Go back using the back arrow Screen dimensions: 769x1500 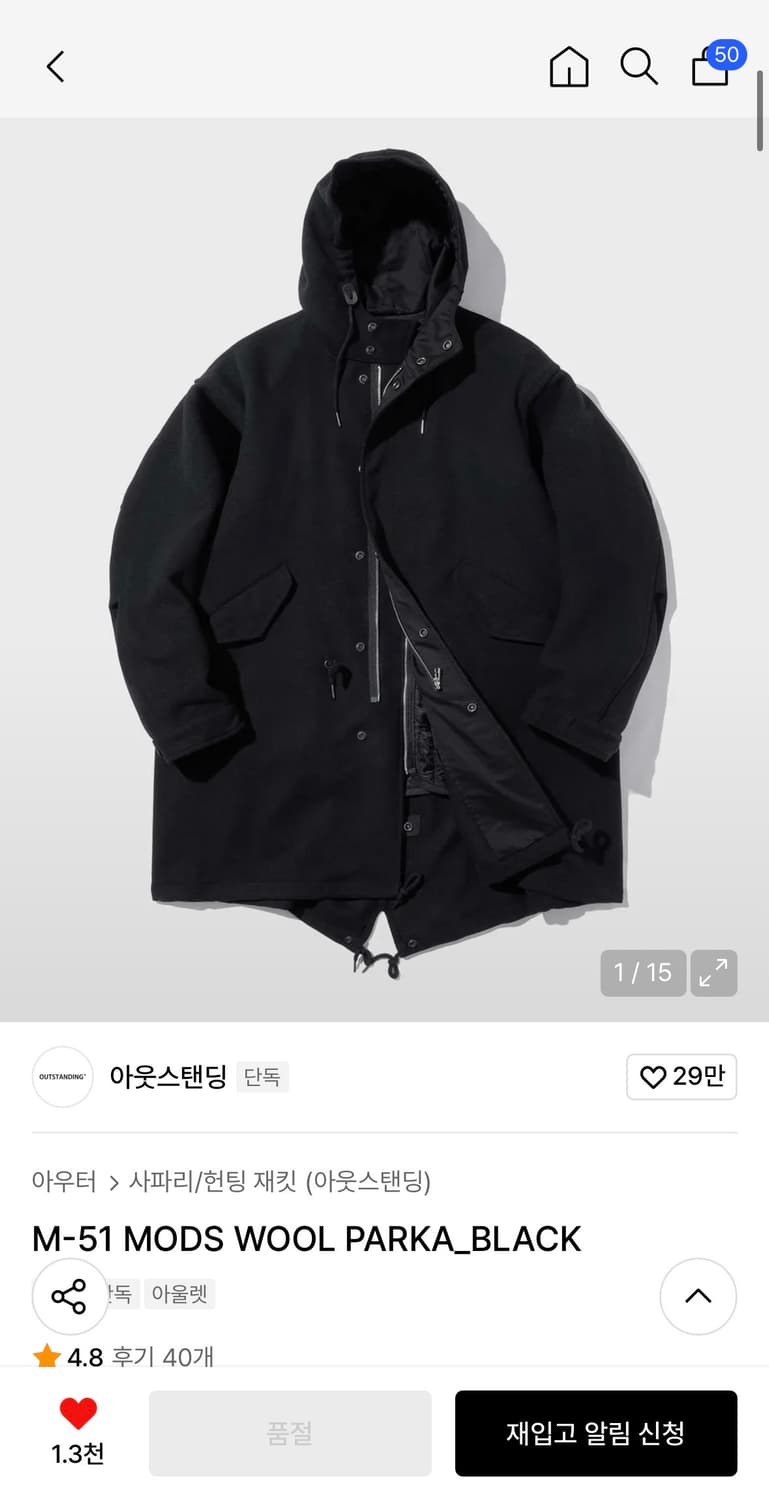coord(55,67)
